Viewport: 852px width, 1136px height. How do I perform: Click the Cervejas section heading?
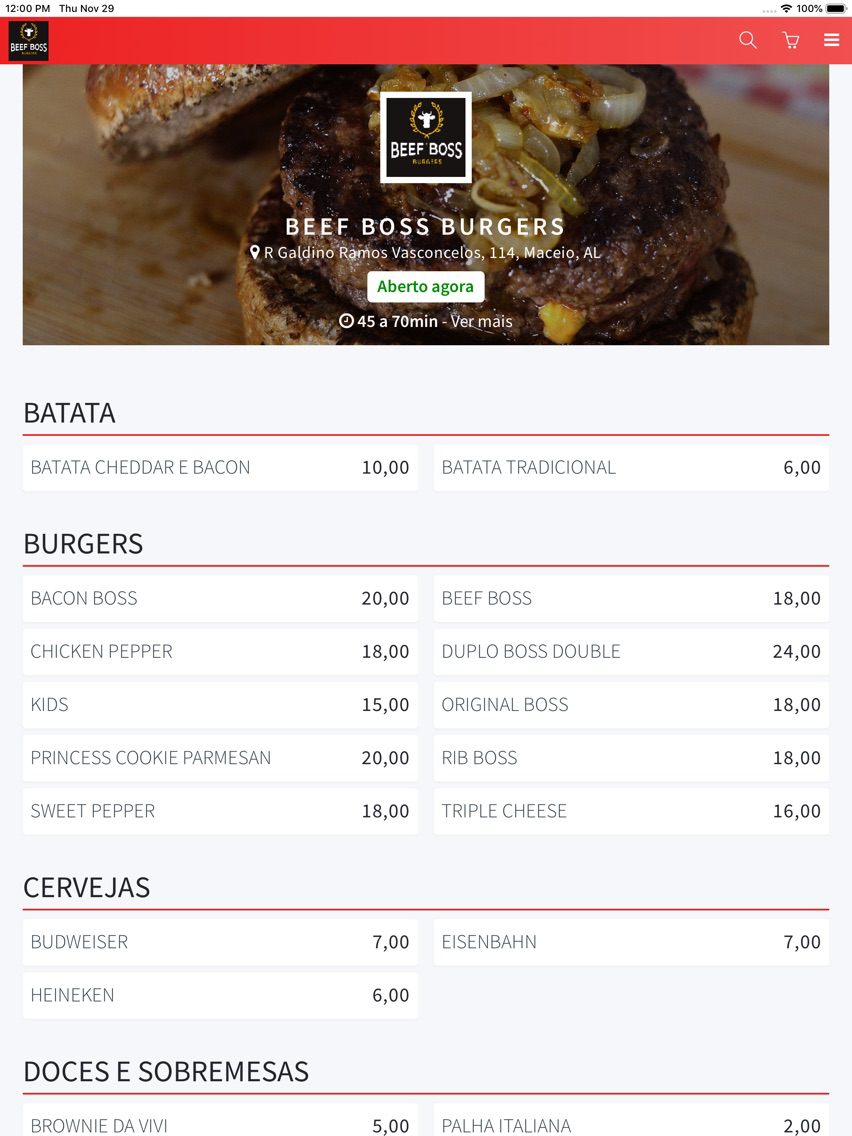87,888
